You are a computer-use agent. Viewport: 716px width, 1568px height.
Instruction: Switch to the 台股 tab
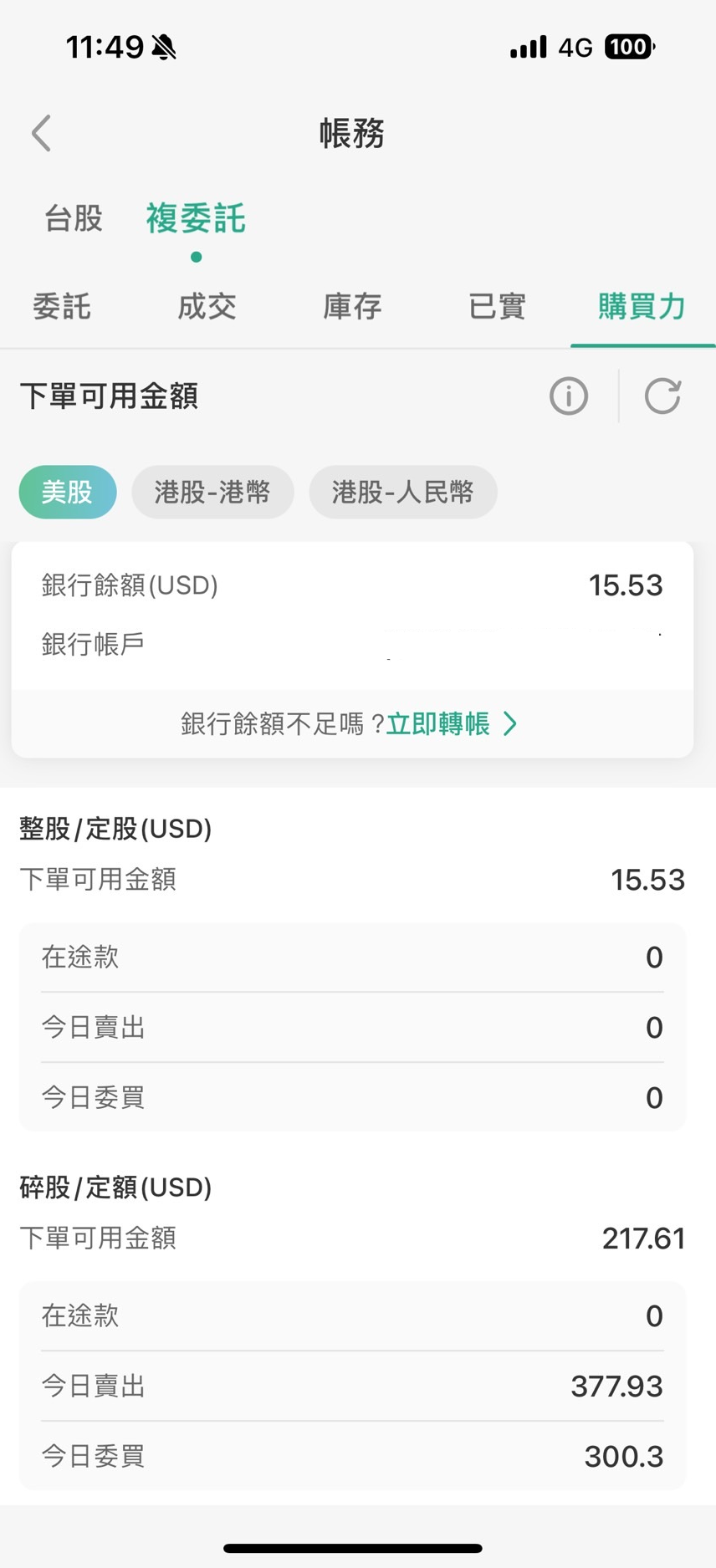click(x=71, y=217)
